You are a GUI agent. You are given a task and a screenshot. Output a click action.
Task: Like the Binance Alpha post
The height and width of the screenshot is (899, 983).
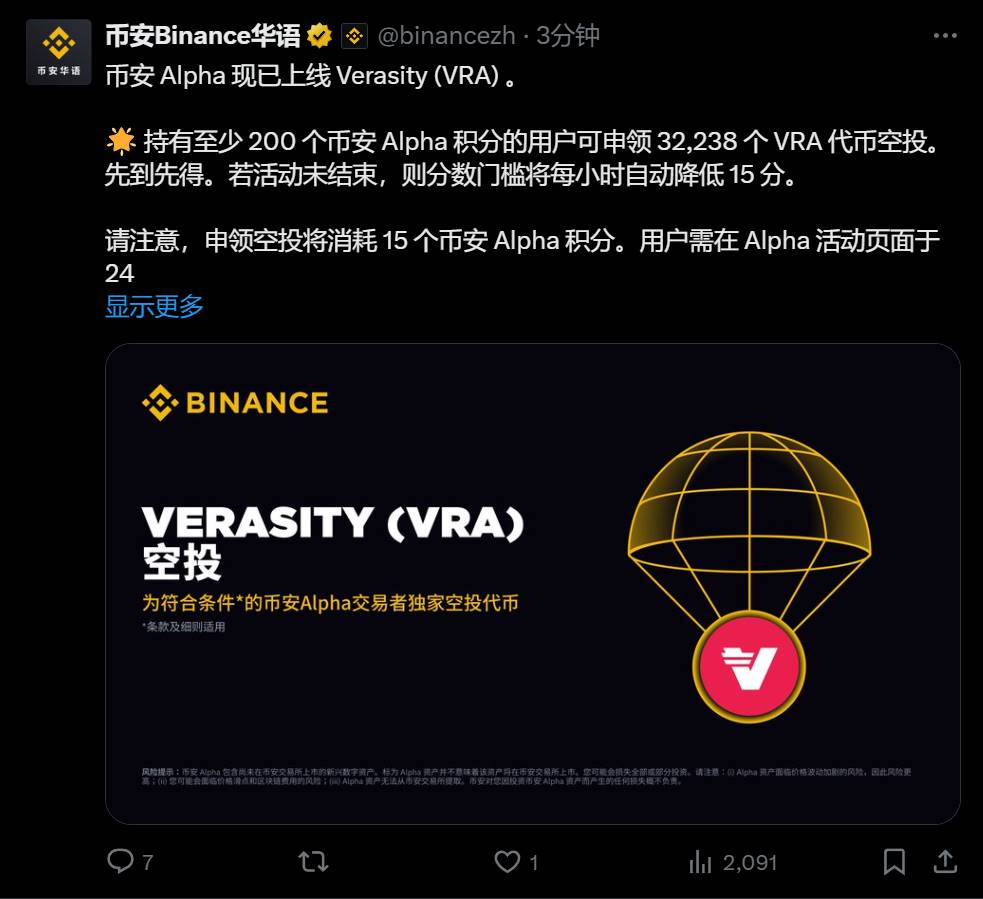tap(508, 861)
